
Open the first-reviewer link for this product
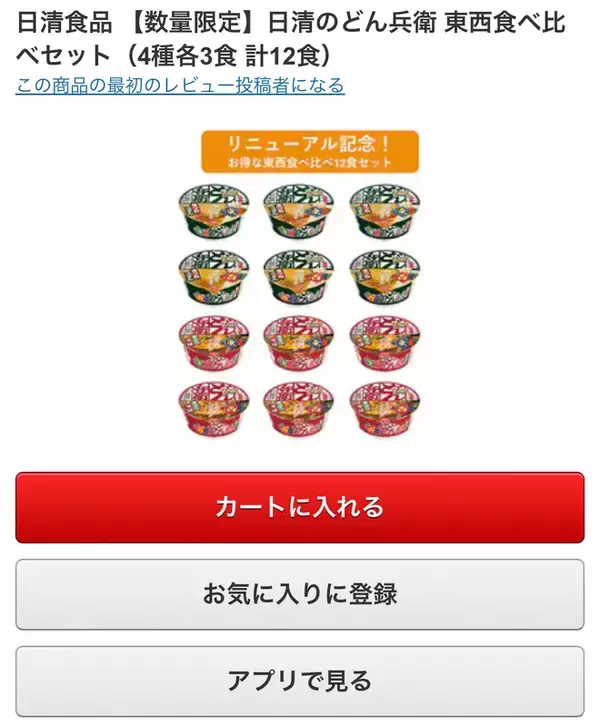180,85
